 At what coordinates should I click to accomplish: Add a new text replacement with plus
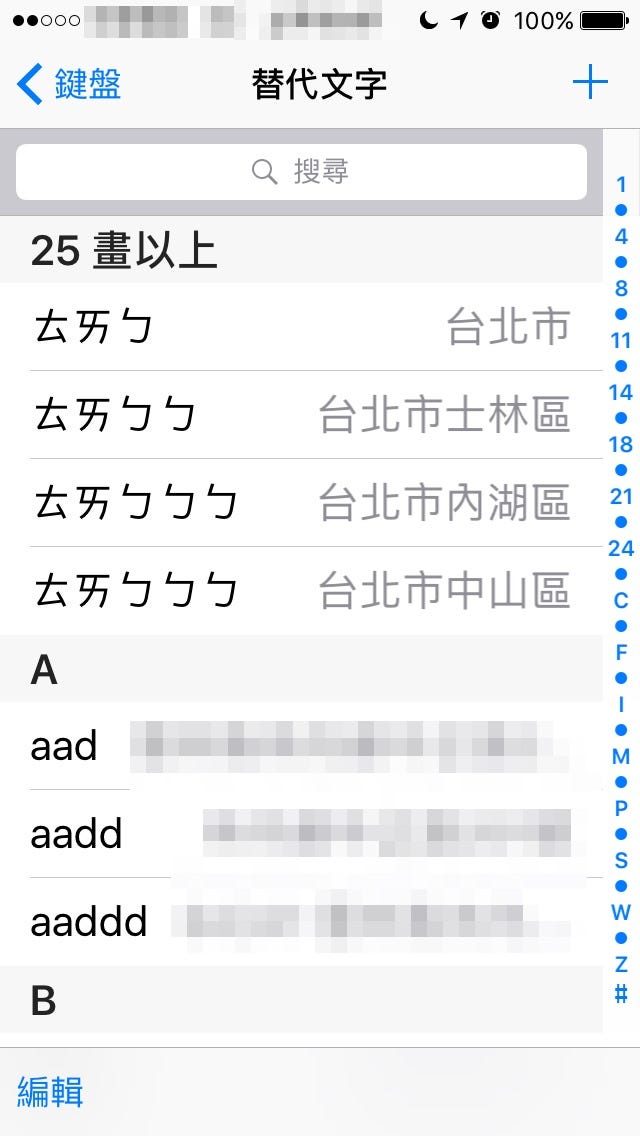[x=590, y=83]
